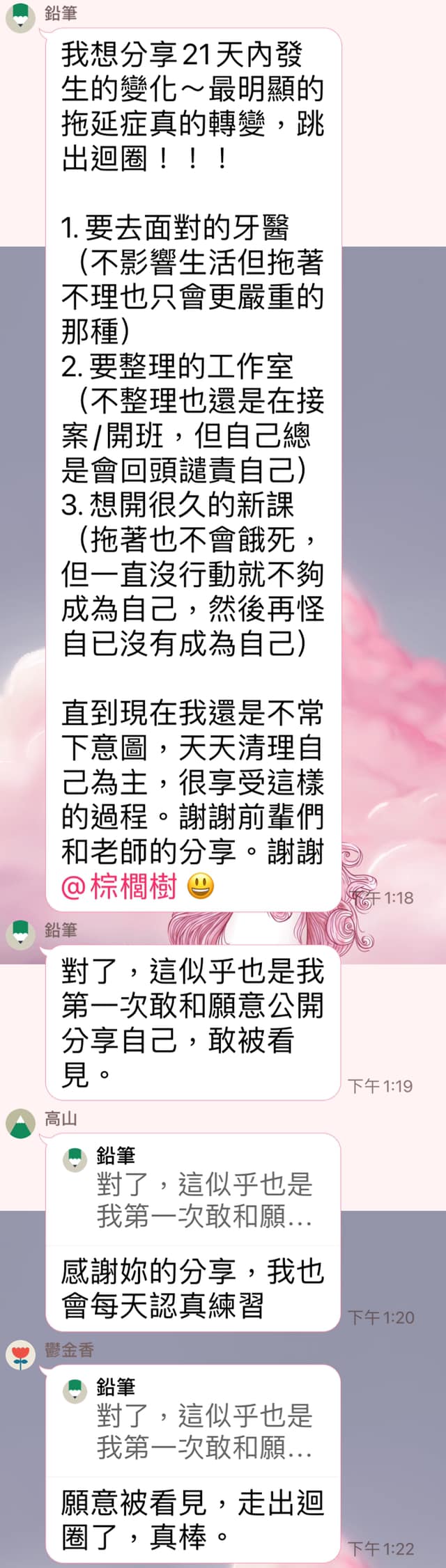Jump to the quoted message in 高山's reply
The image size is (446, 1568).
[x=192, y=1190]
